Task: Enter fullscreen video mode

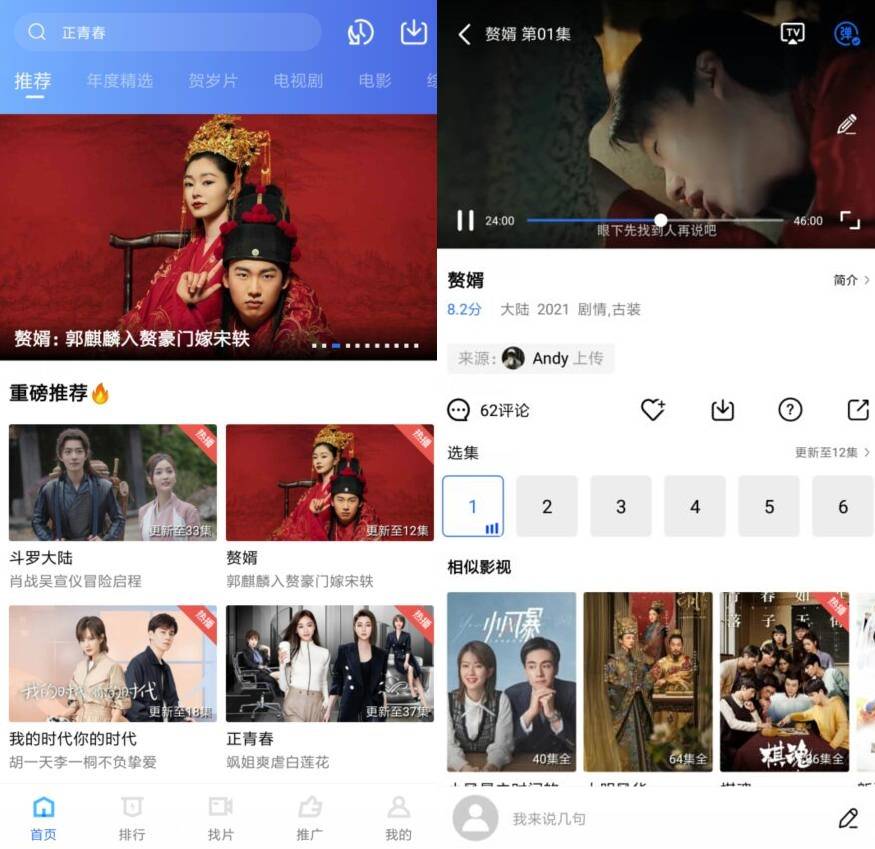Action: 849,220
